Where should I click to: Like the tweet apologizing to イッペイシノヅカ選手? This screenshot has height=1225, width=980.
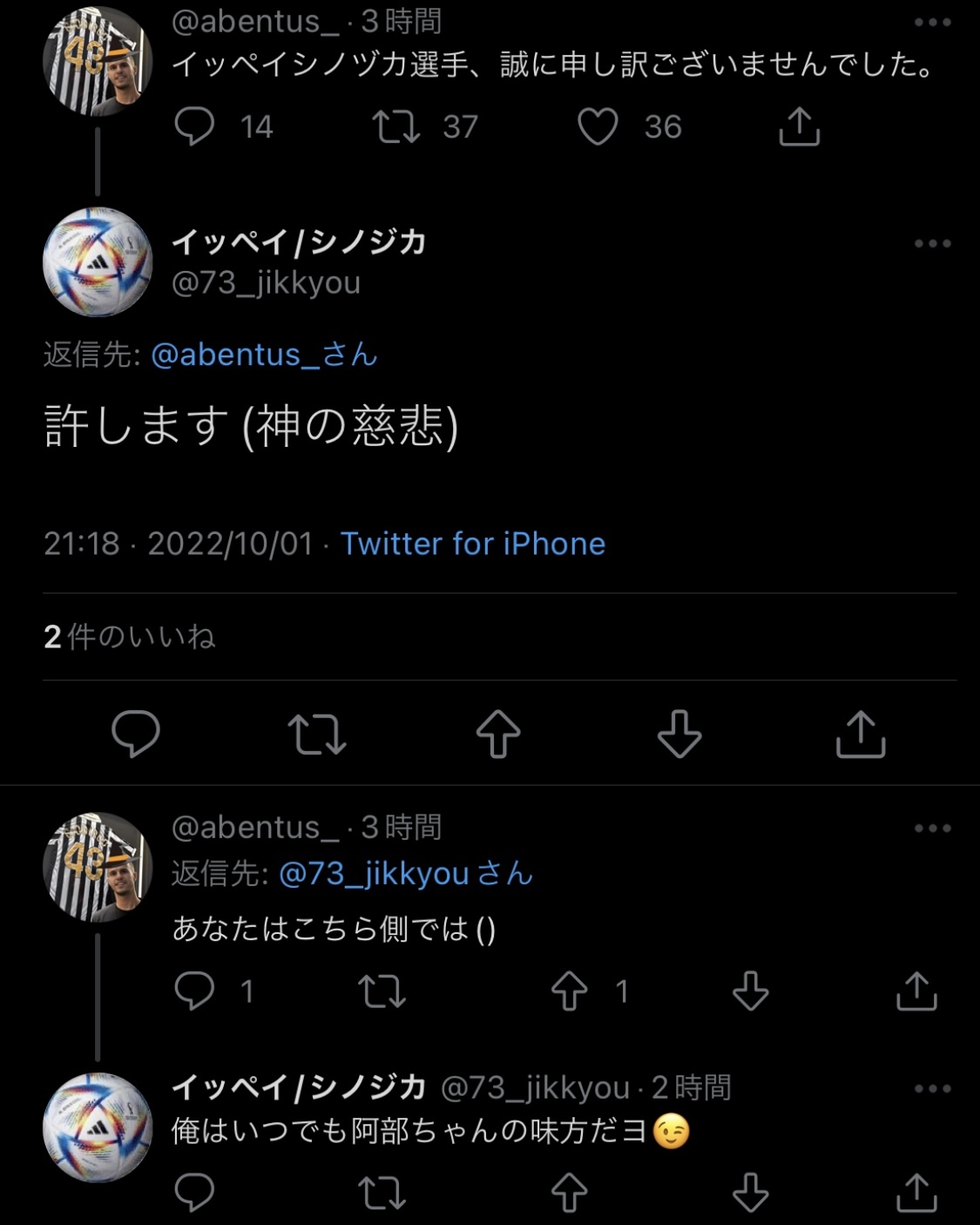[598, 127]
